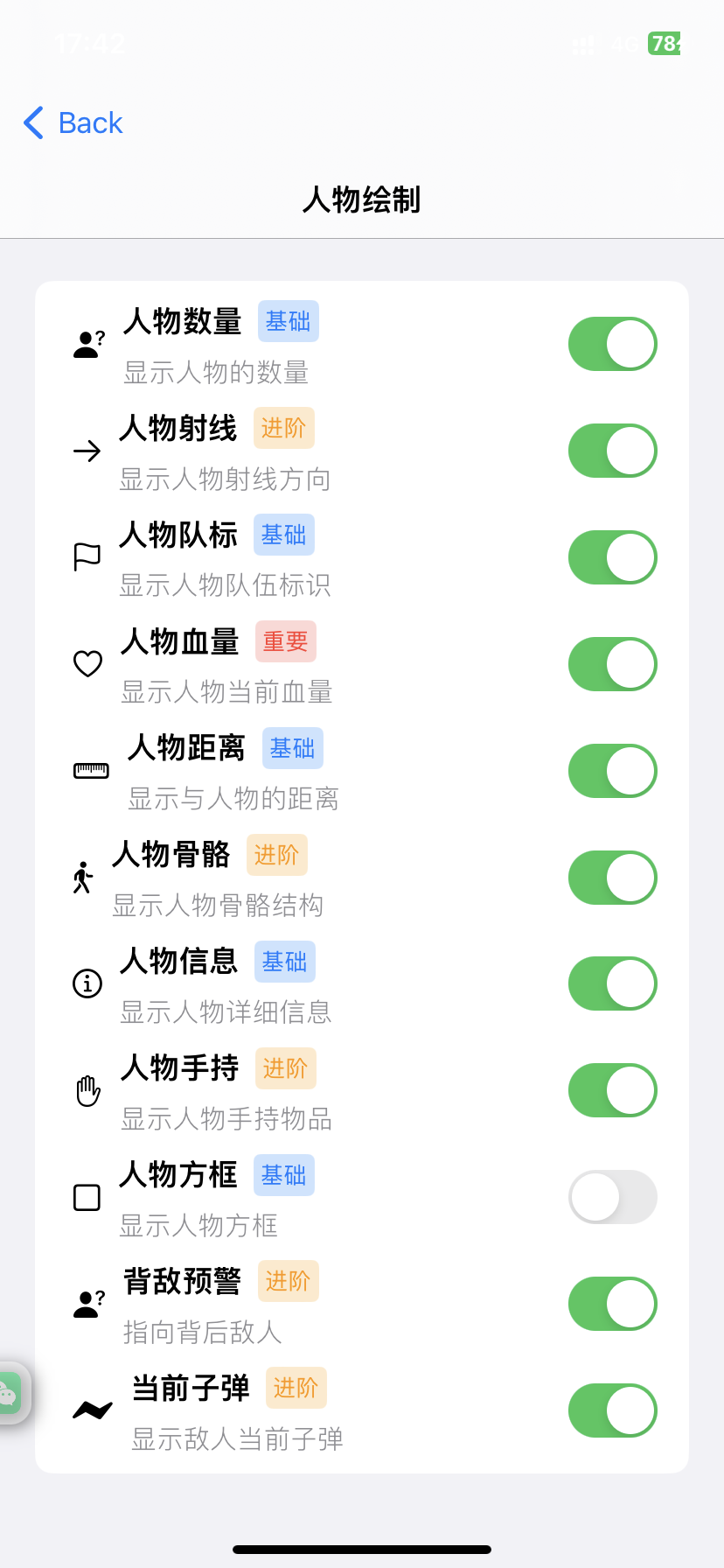Toggle the 背敌预警 switch
This screenshot has width=724, height=1568.
[x=612, y=1304]
